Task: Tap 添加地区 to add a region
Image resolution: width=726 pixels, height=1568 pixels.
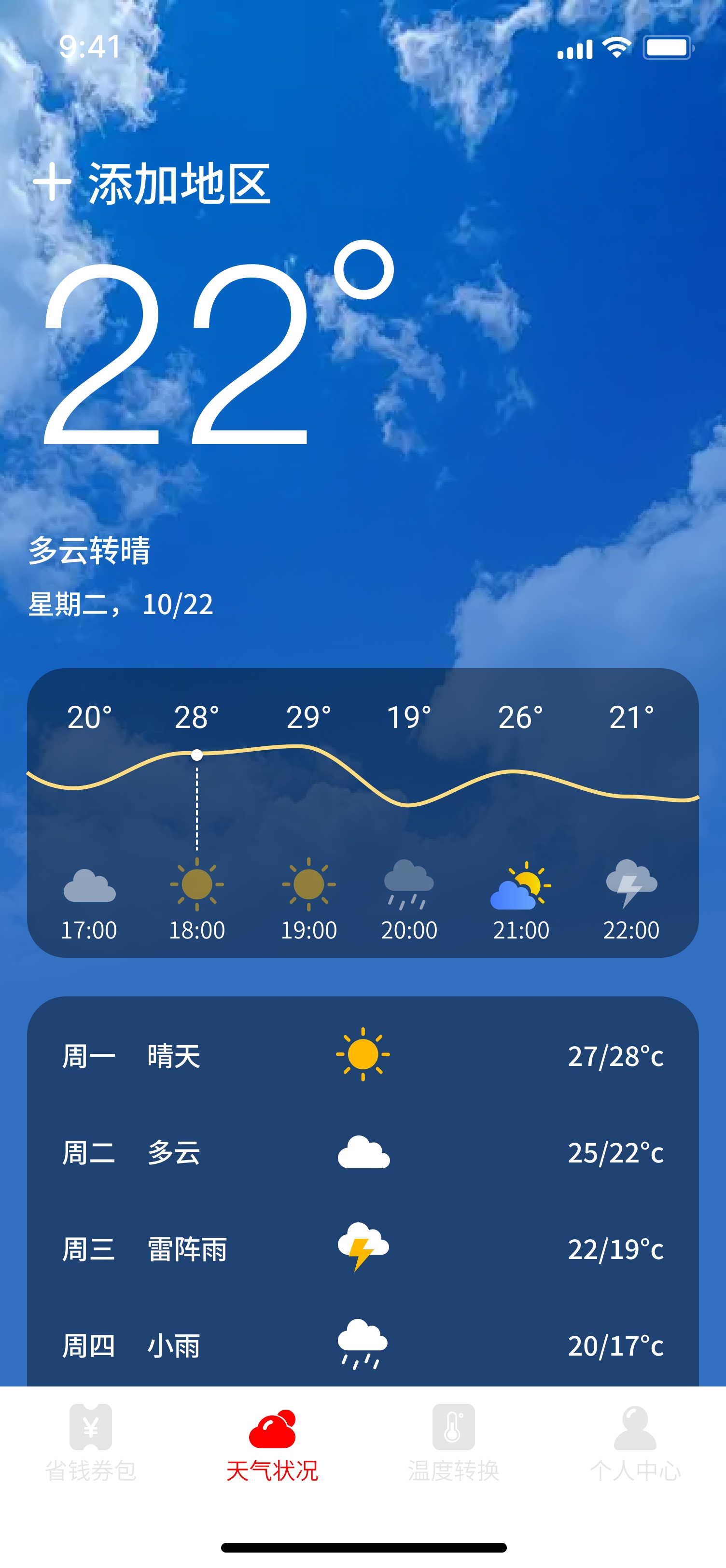Action: (152, 182)
